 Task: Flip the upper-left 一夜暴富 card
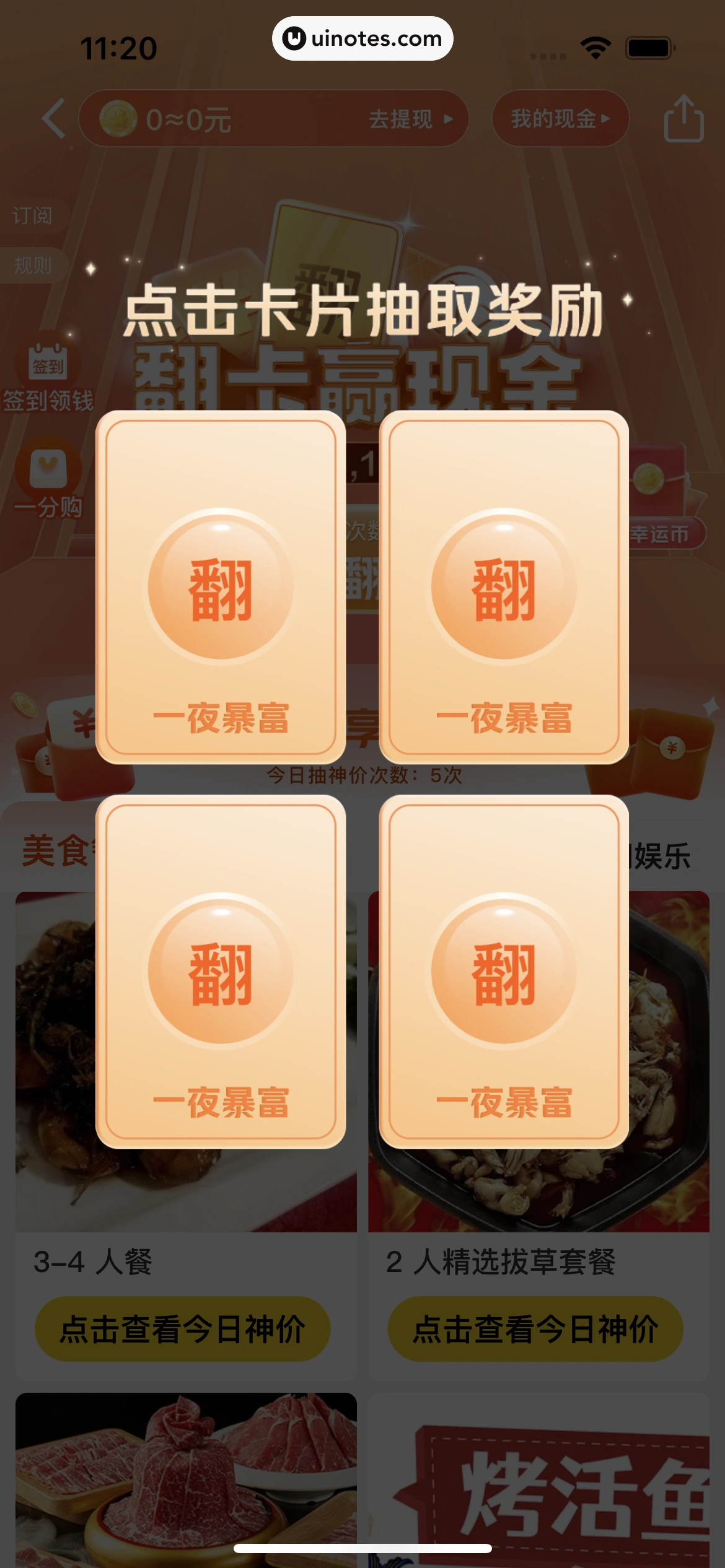pos(221,587)
